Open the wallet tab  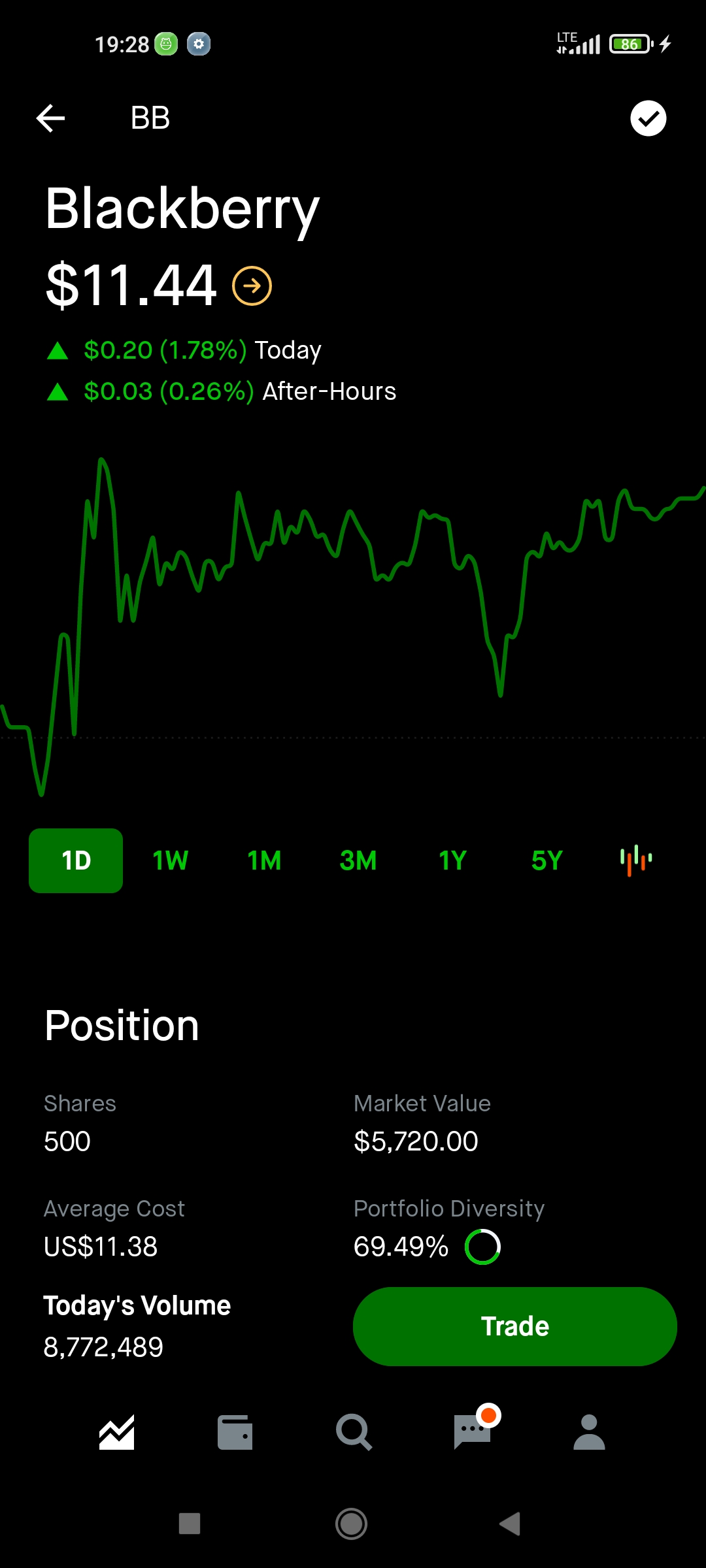pos(235,1432)
